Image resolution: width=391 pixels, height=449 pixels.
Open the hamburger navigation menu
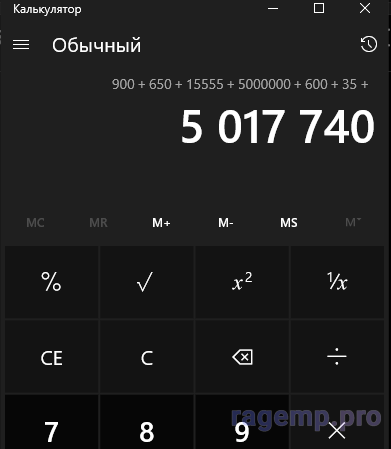pos(21,45)
